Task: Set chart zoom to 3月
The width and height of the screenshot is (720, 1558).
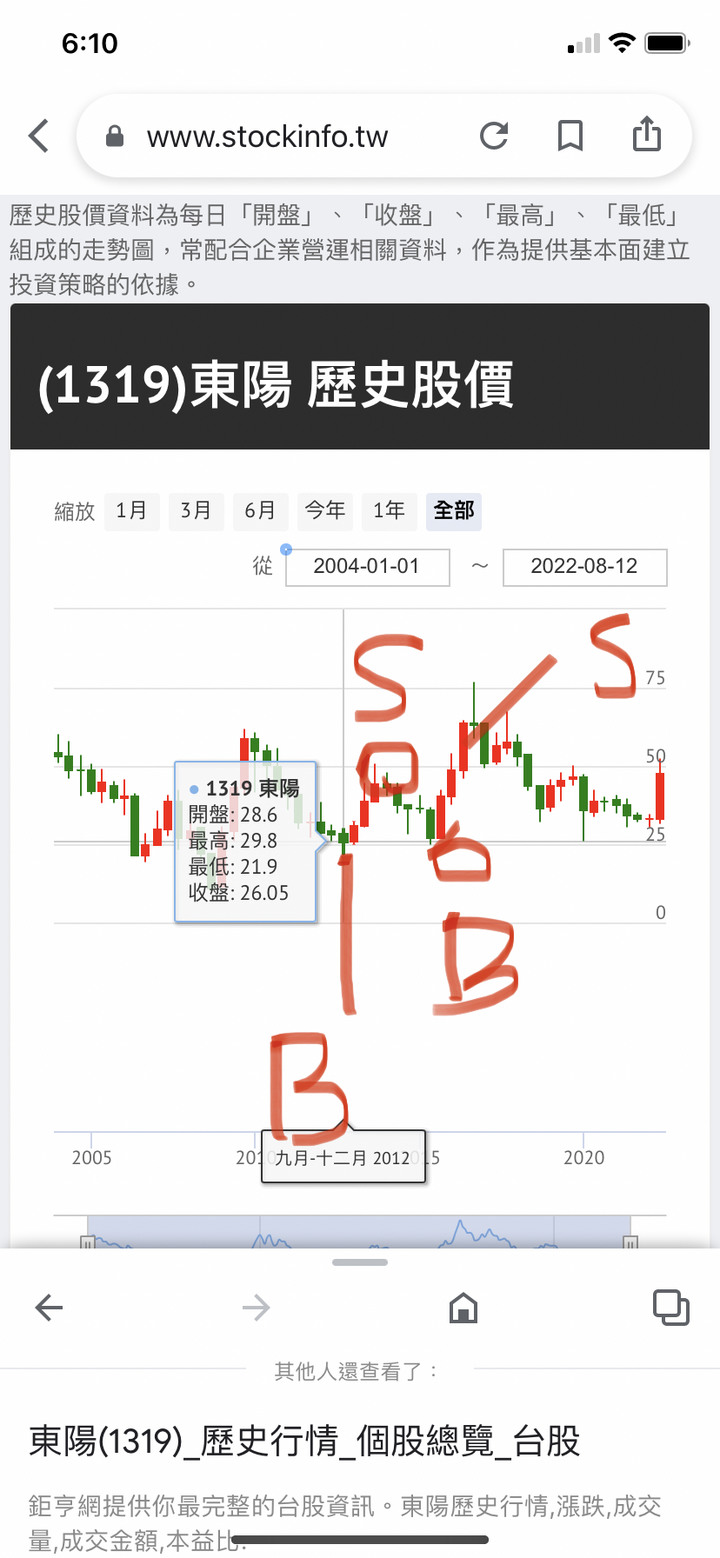Action: (196, 511)
